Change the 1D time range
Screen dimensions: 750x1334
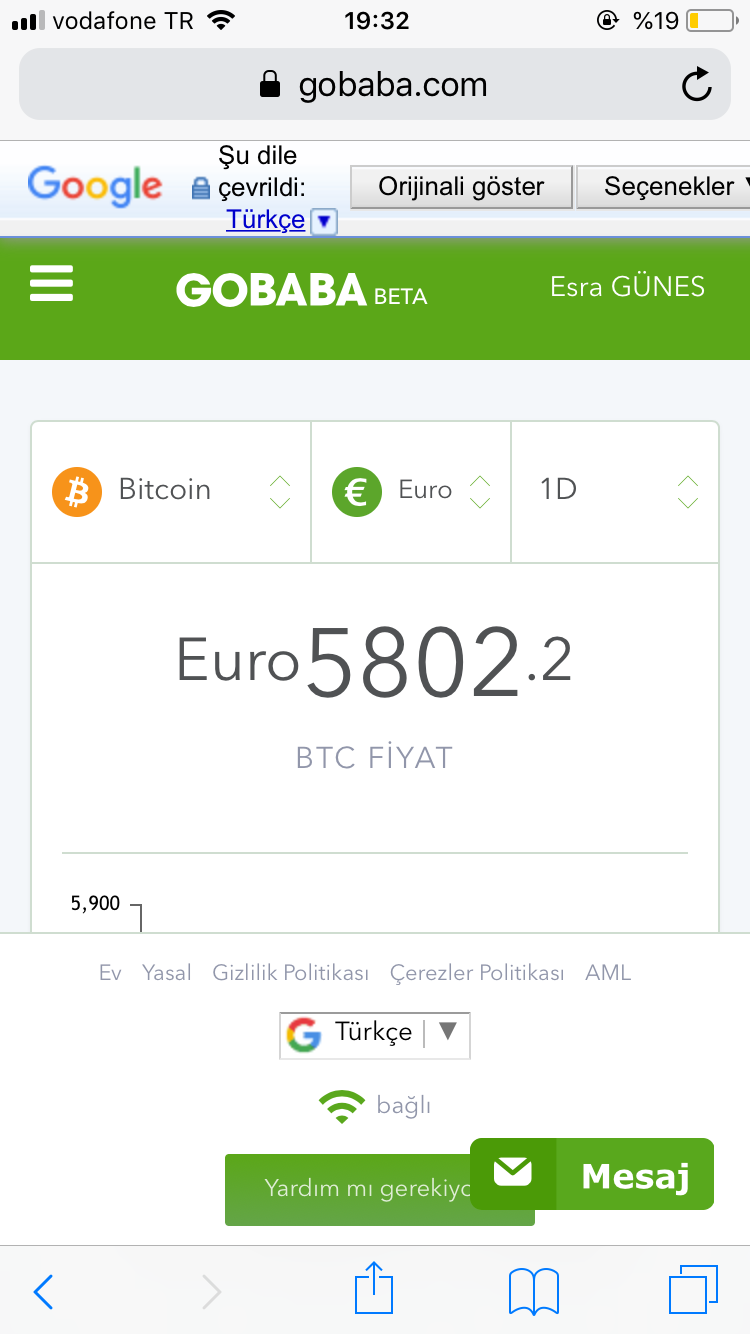click(615, 490)
